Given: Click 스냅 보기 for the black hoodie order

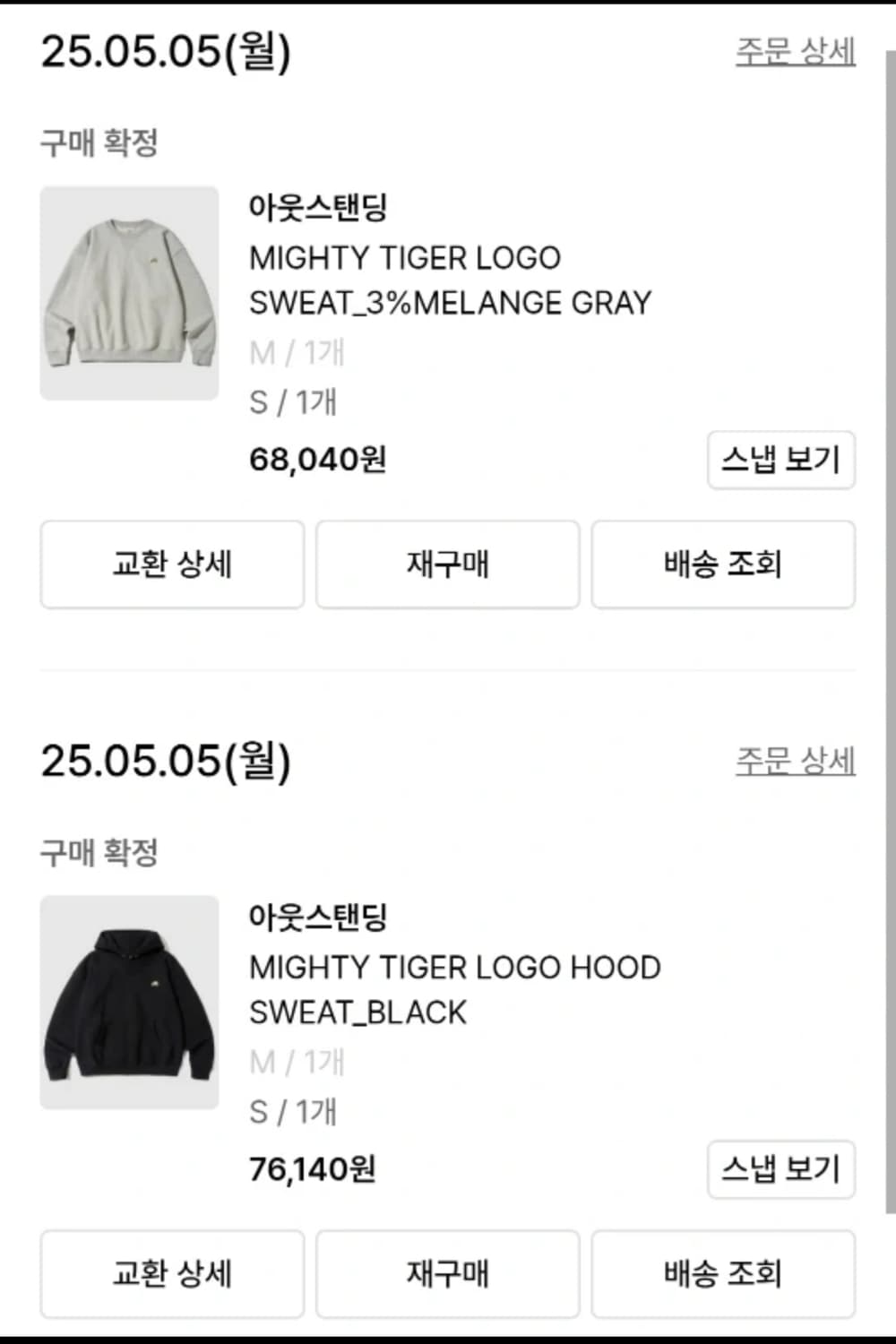Looking at the screenshot, I should click(x=780, y=1169).
